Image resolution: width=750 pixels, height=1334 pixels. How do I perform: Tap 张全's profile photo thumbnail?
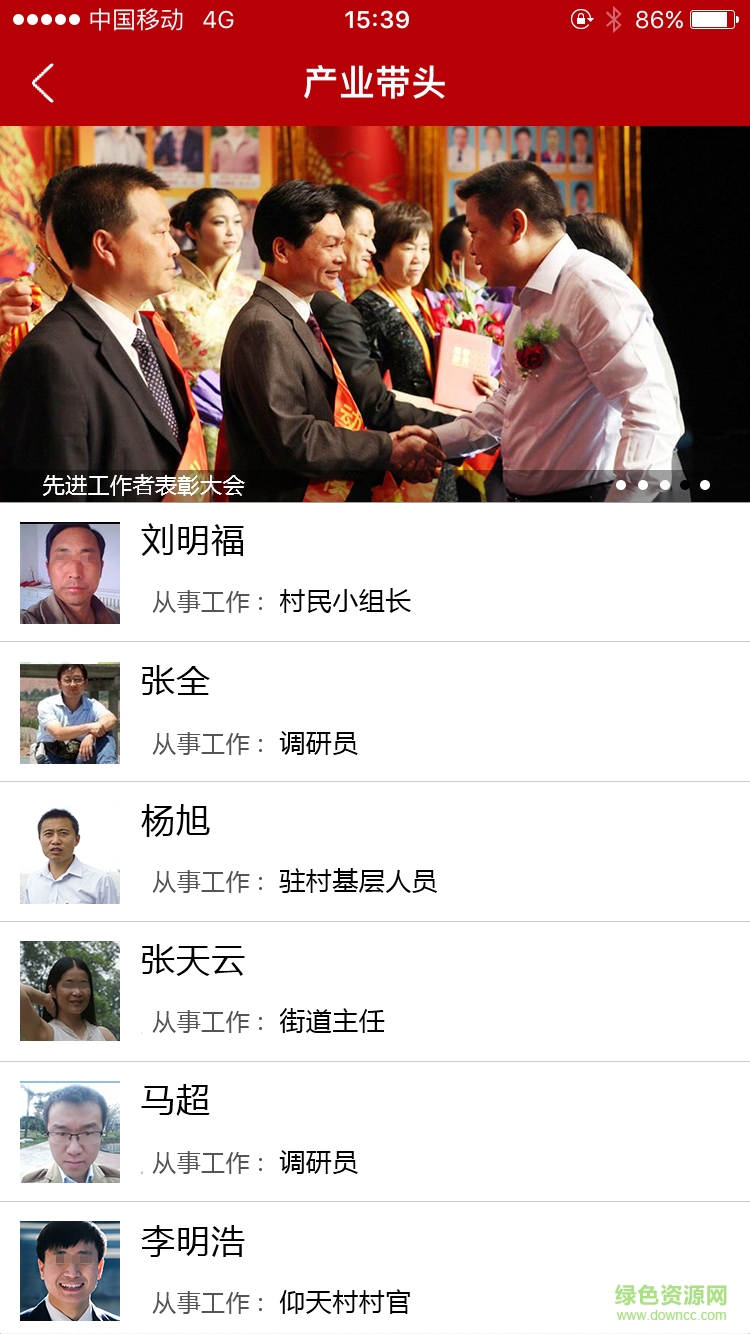69,713
